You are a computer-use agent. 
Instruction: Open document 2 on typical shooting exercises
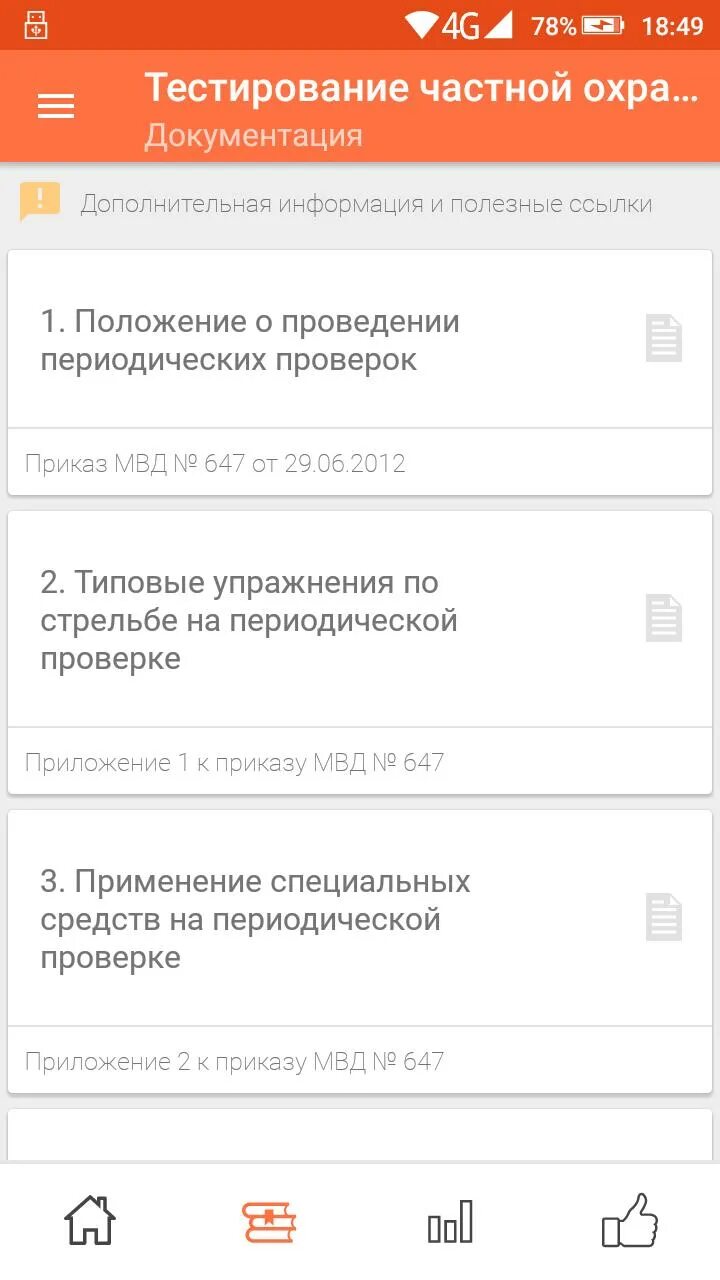[360, 652]
